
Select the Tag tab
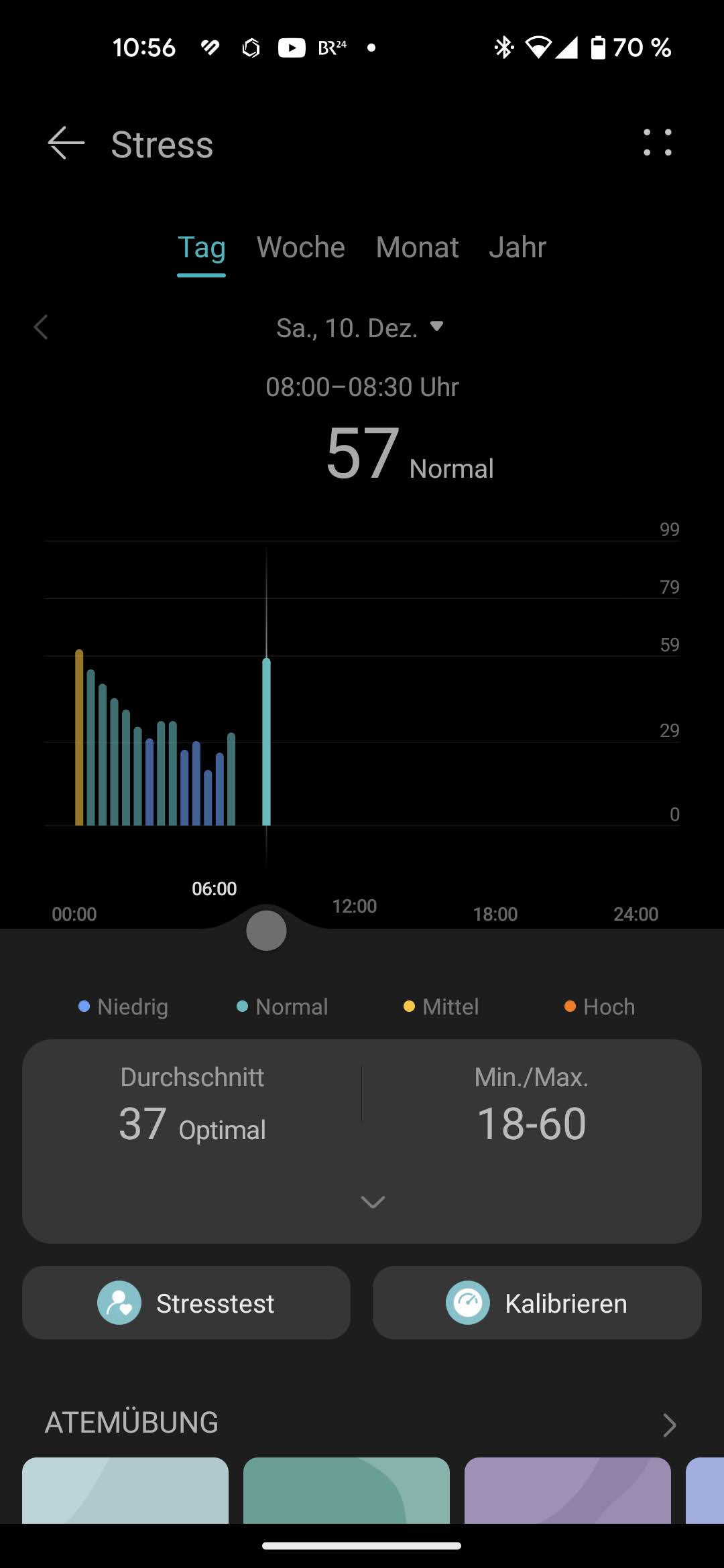tap(201, 248)
